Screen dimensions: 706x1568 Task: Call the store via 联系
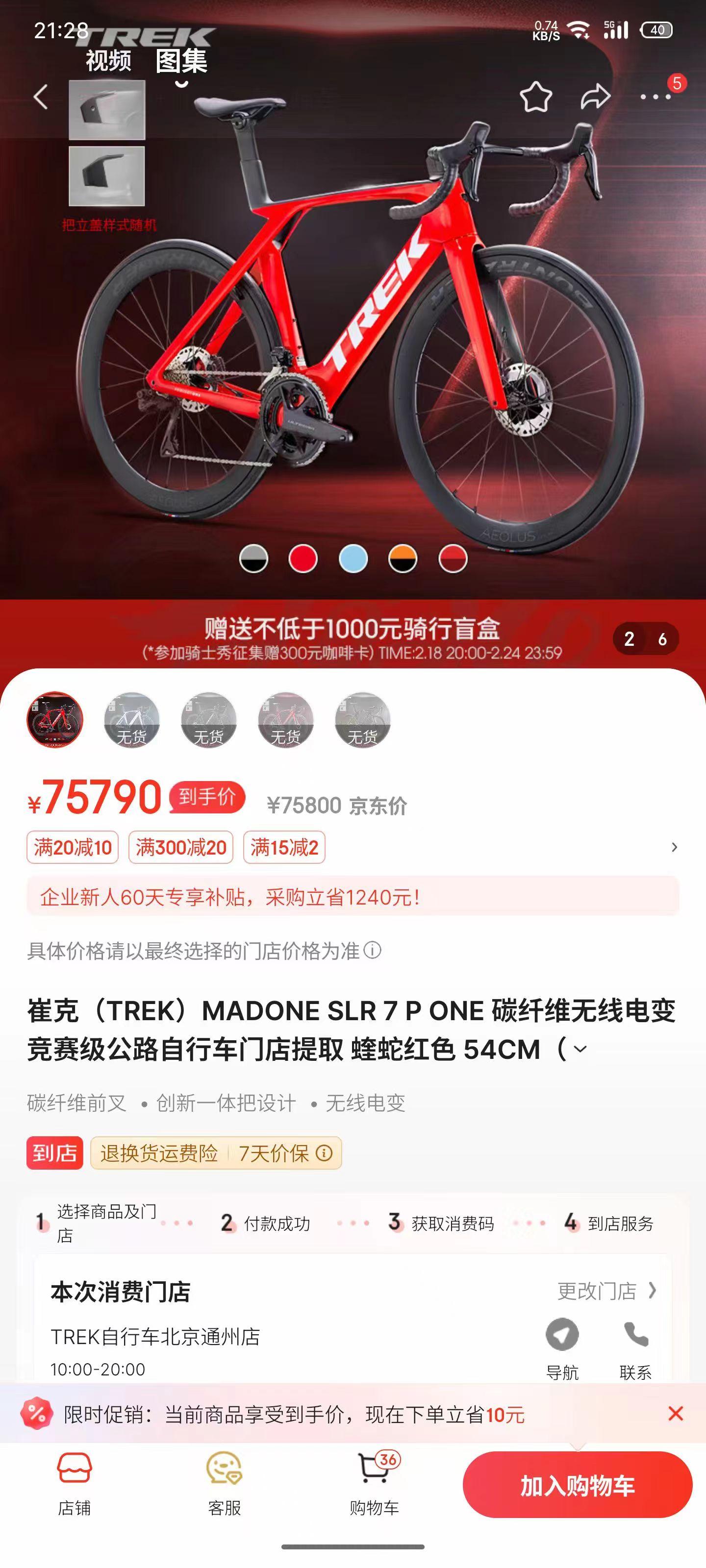635,1348
